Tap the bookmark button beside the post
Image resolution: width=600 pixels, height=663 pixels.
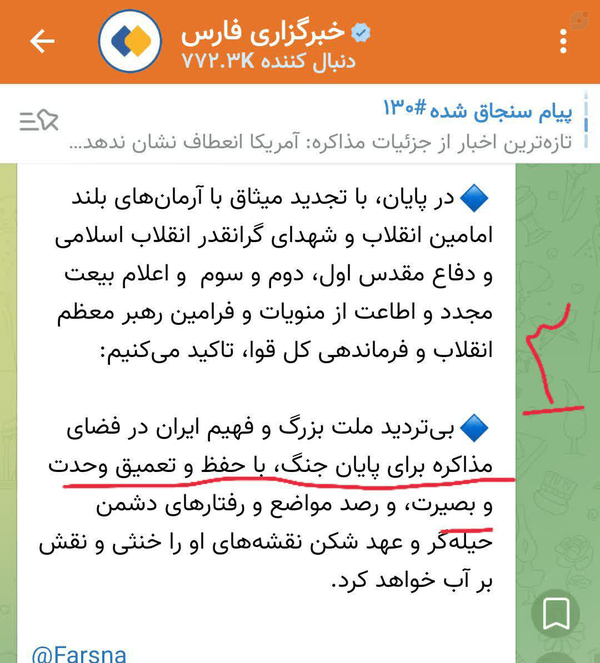point(556,613)
